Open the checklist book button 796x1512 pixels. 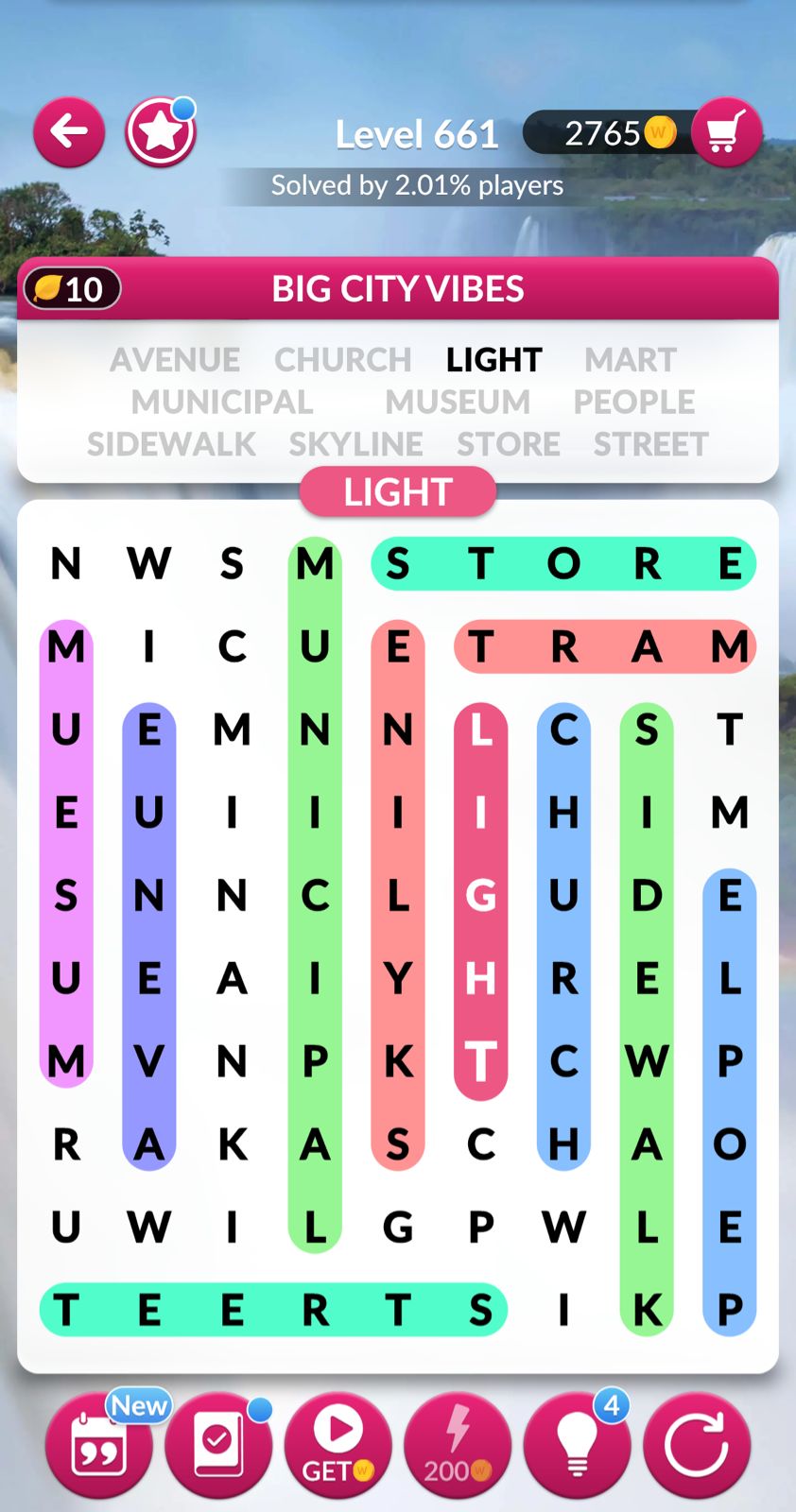point(218,1444)
